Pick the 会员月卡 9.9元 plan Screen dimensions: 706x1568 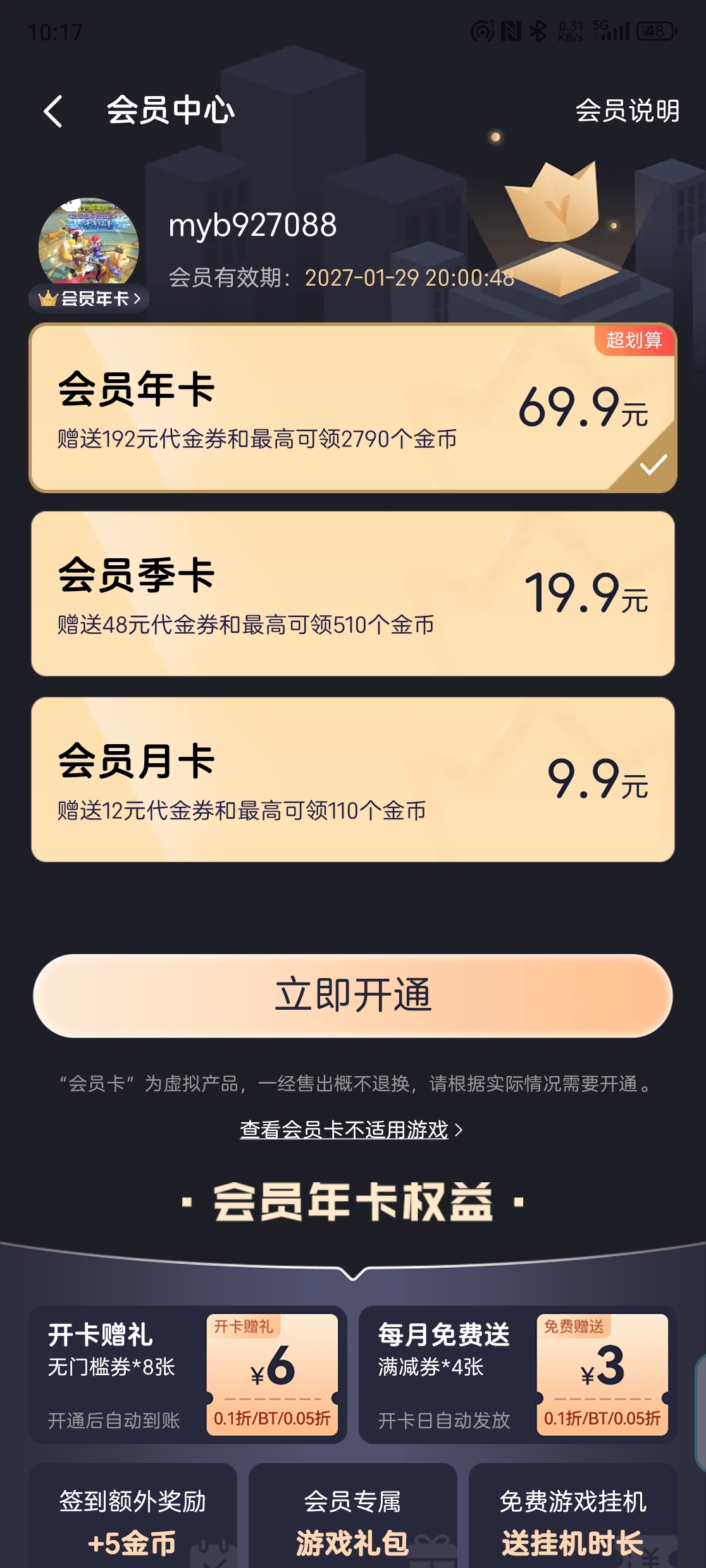pyautogui.click(x=352, y=780)
